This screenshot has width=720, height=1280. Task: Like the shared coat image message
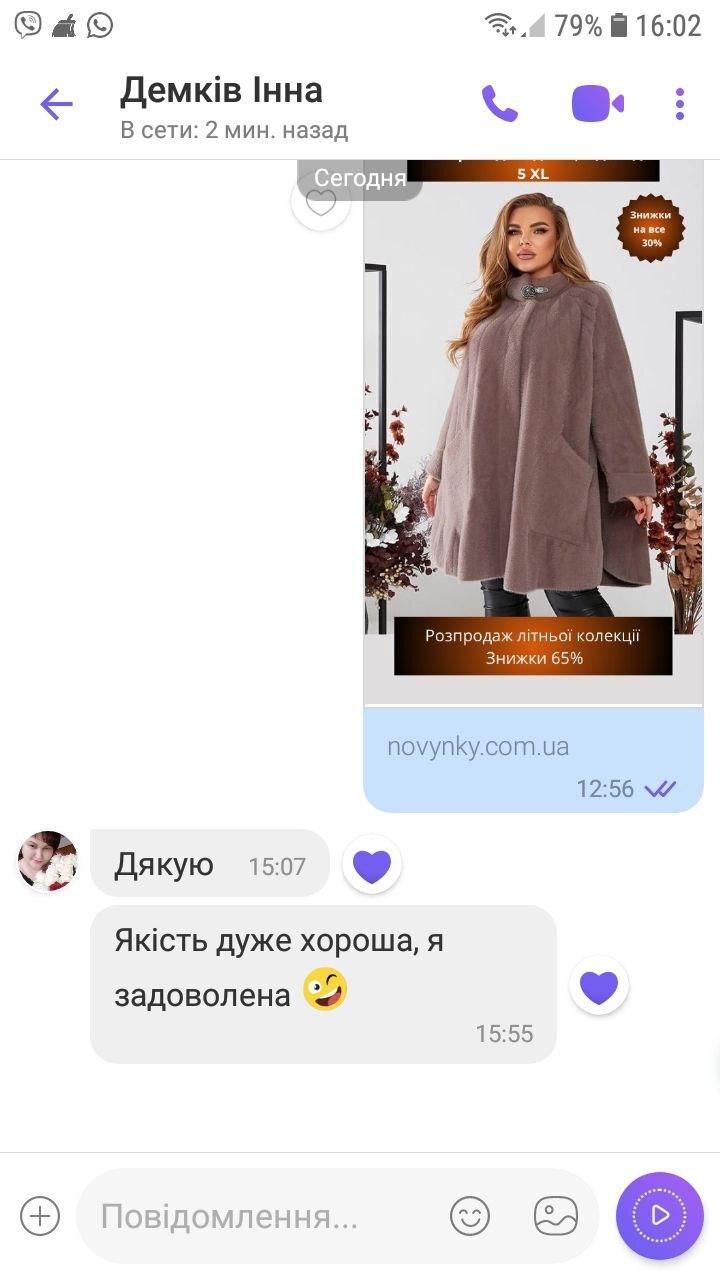click(320, 203)
